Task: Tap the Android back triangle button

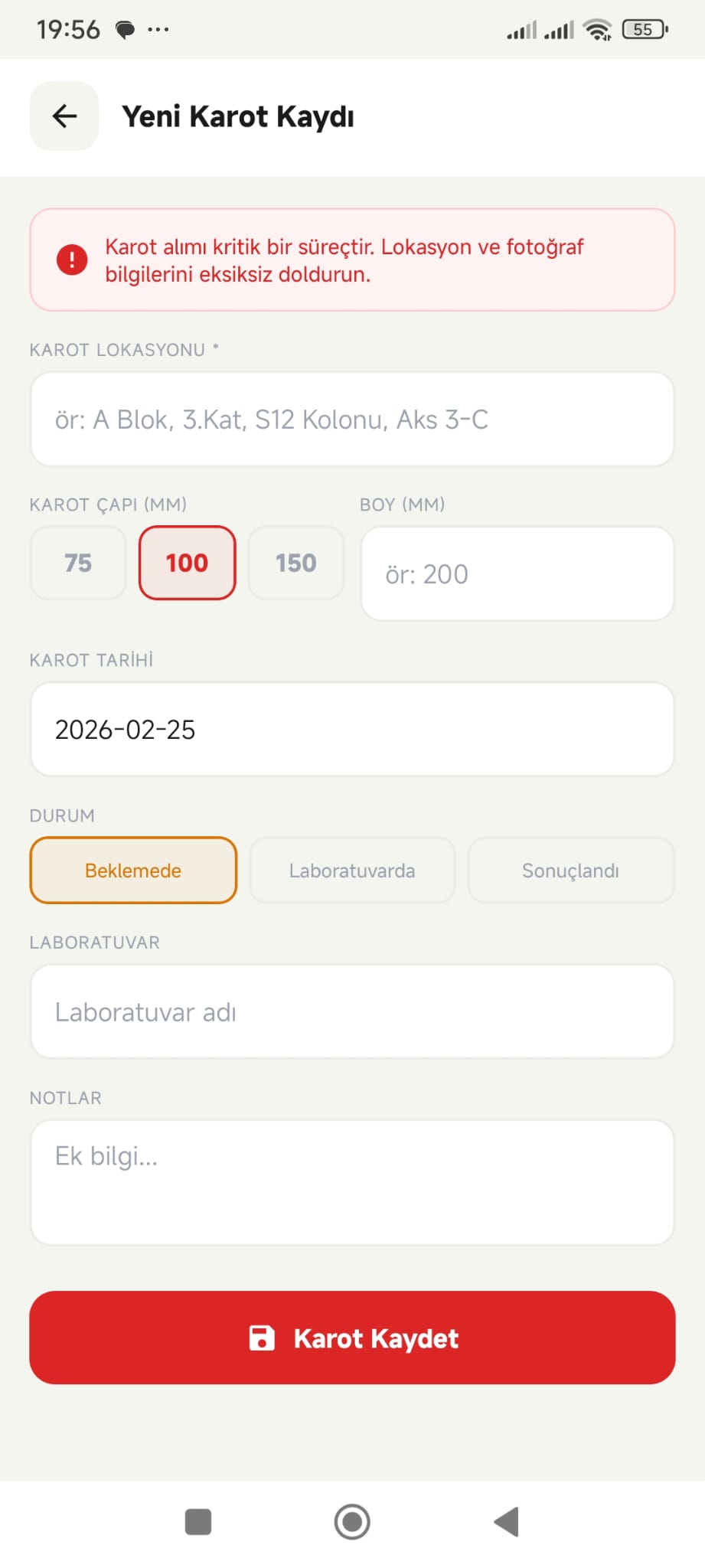Action: tap(506, 1523)
